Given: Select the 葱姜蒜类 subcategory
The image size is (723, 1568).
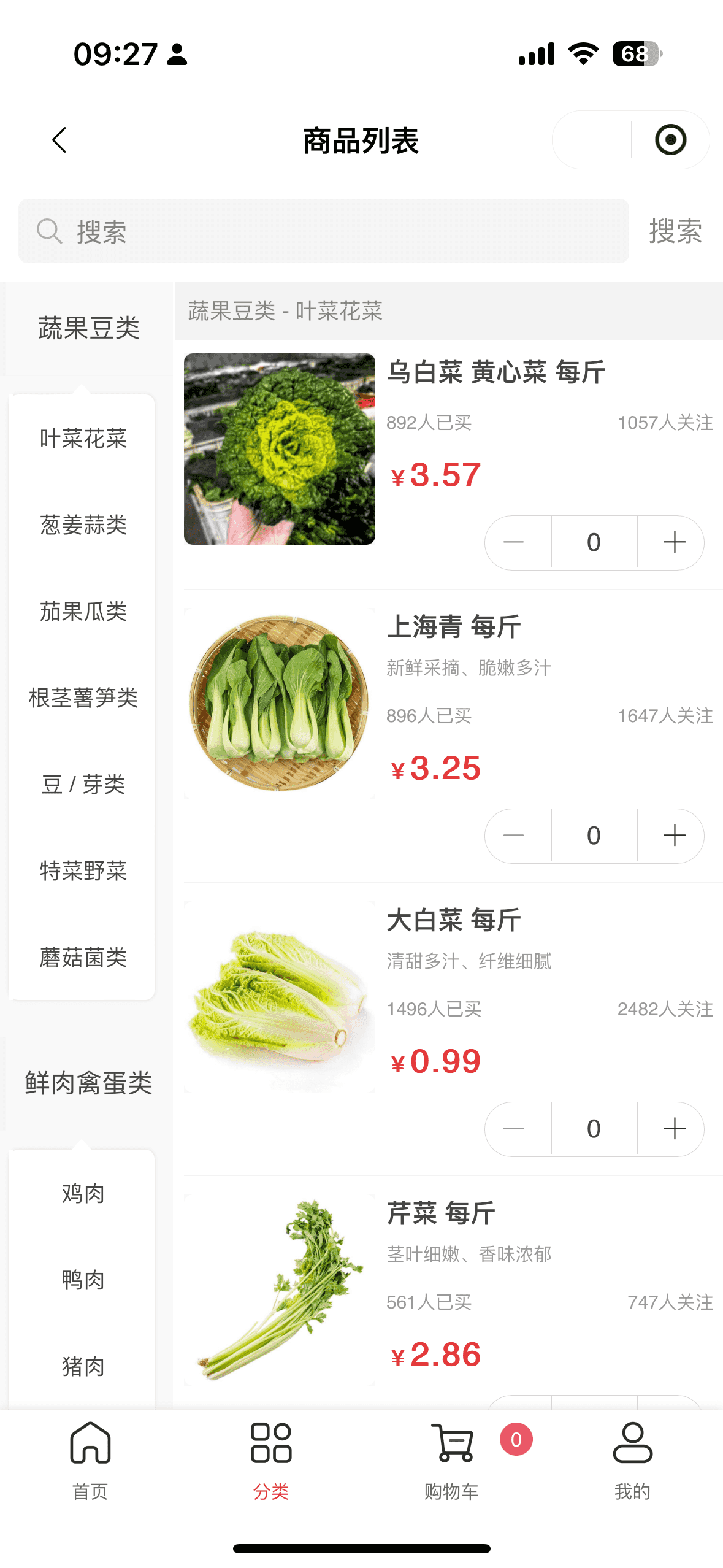Looking at the screenshot, I should coord(83,525).
